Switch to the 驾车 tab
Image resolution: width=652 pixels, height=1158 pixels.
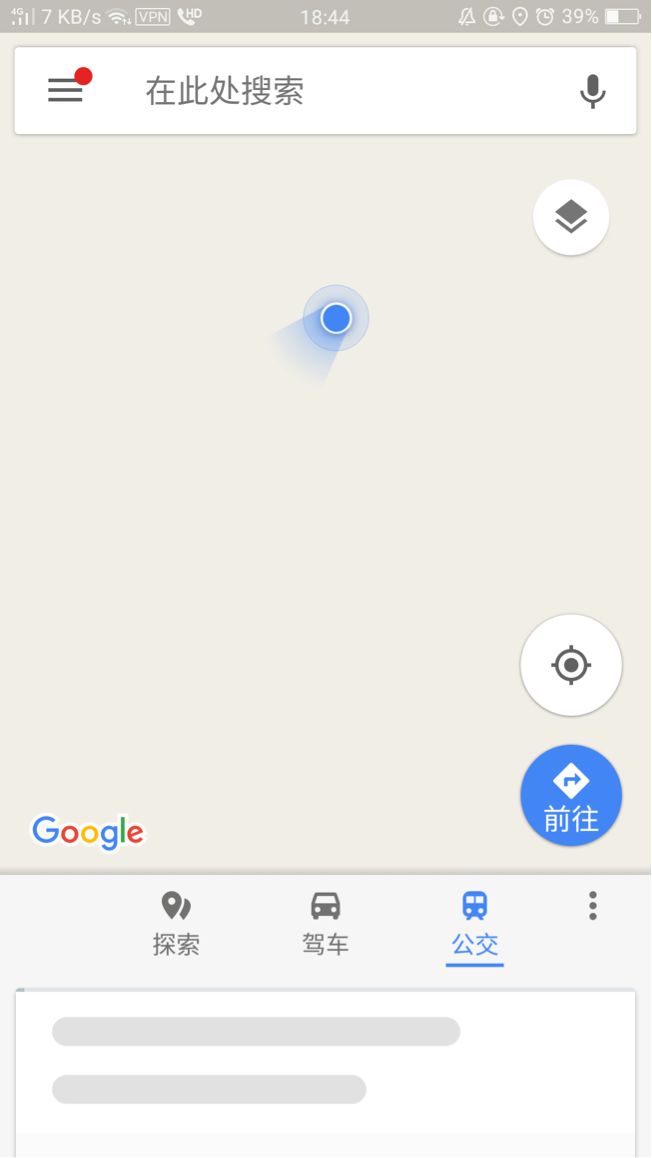point(325,924)
